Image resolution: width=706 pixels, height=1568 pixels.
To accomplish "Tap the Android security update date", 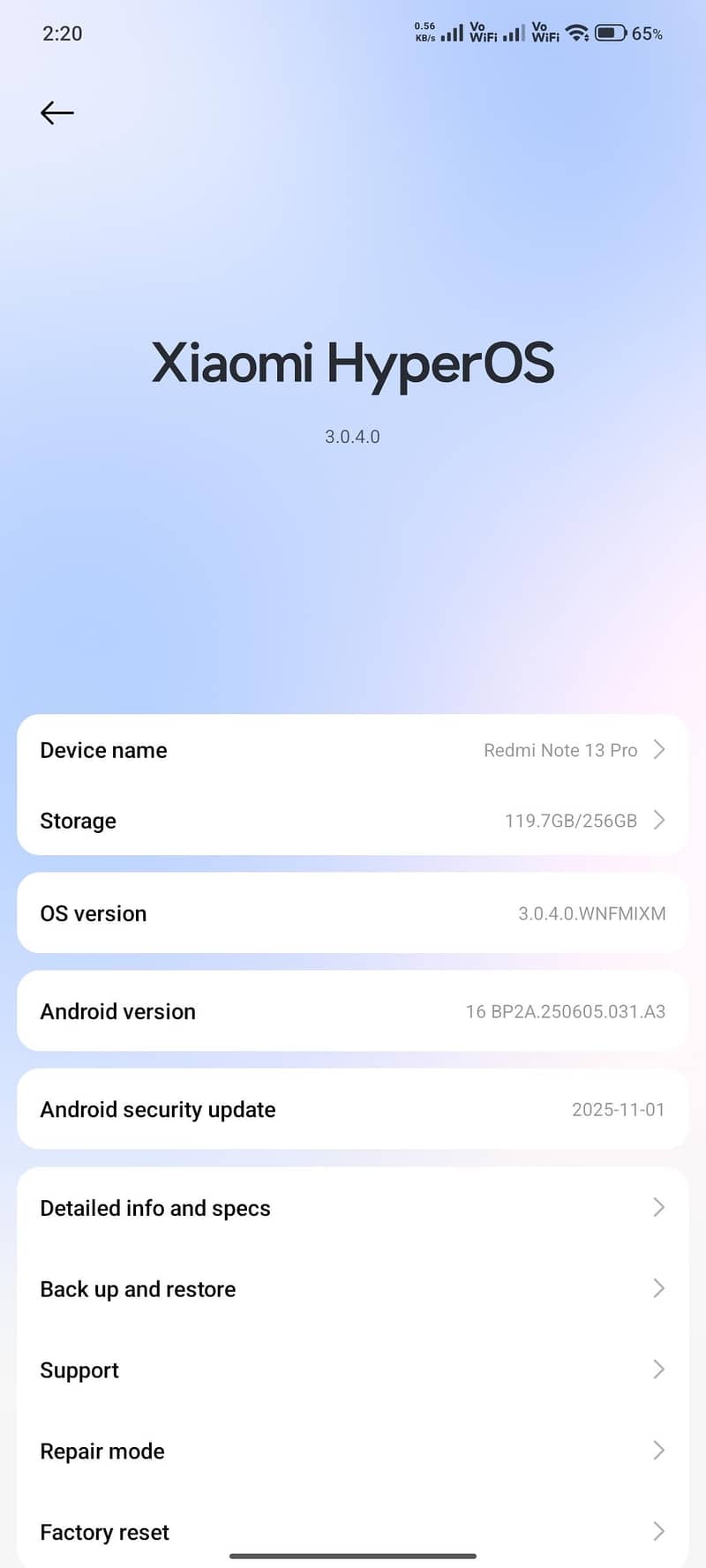I will 618,1109.
